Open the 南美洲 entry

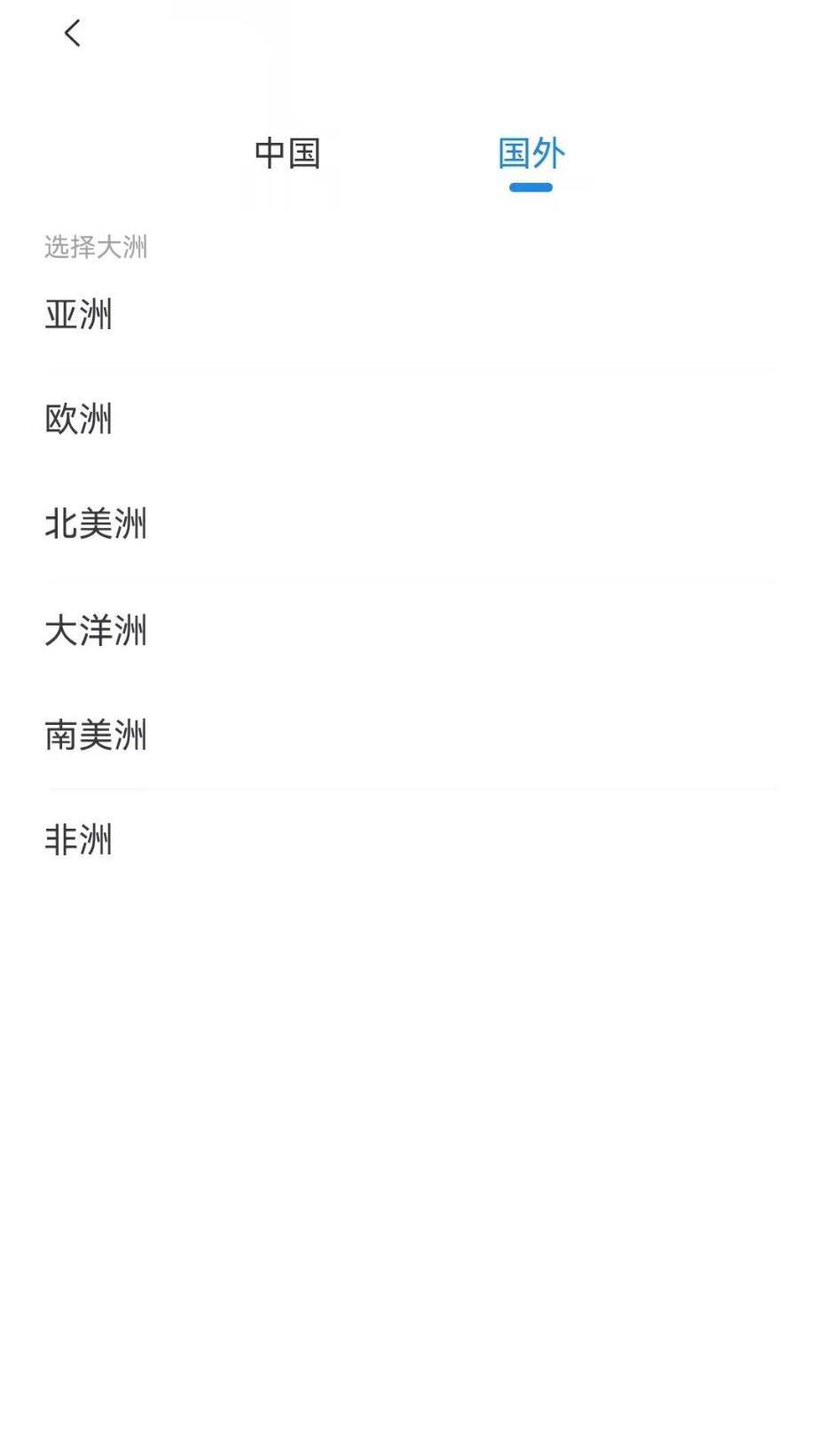tap(410, 736)
